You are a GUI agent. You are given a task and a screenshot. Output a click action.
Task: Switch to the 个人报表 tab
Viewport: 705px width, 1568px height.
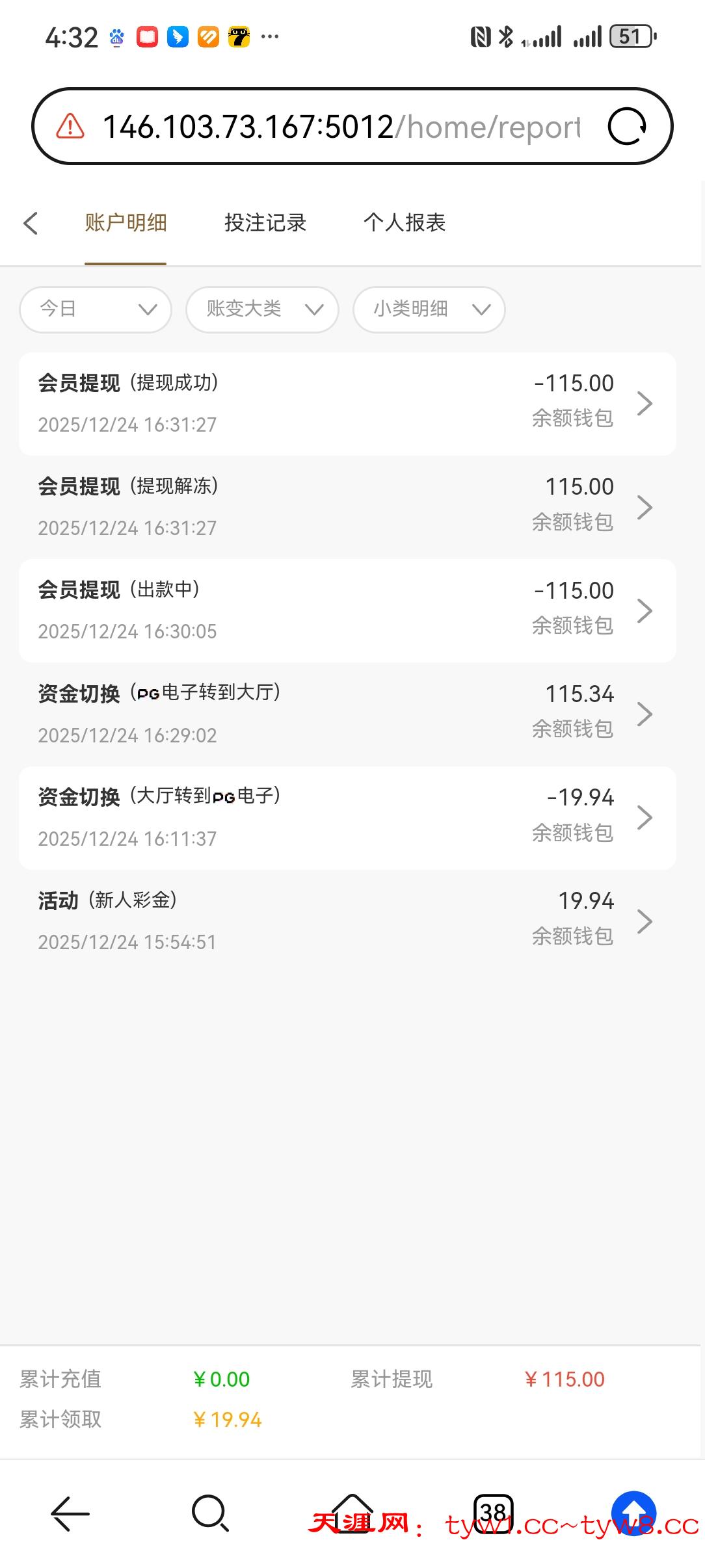(x=405, y=222)
